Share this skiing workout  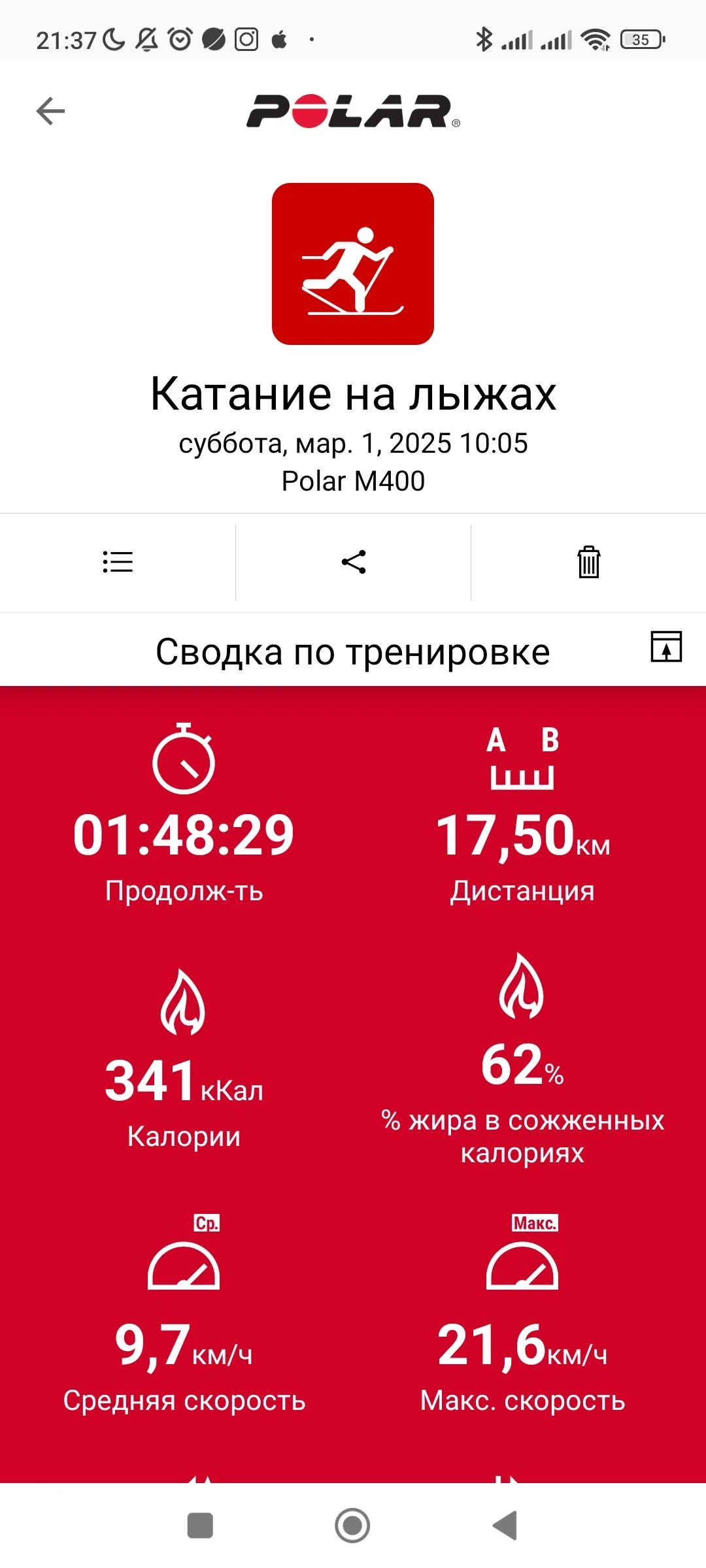(x=354, y=562)
